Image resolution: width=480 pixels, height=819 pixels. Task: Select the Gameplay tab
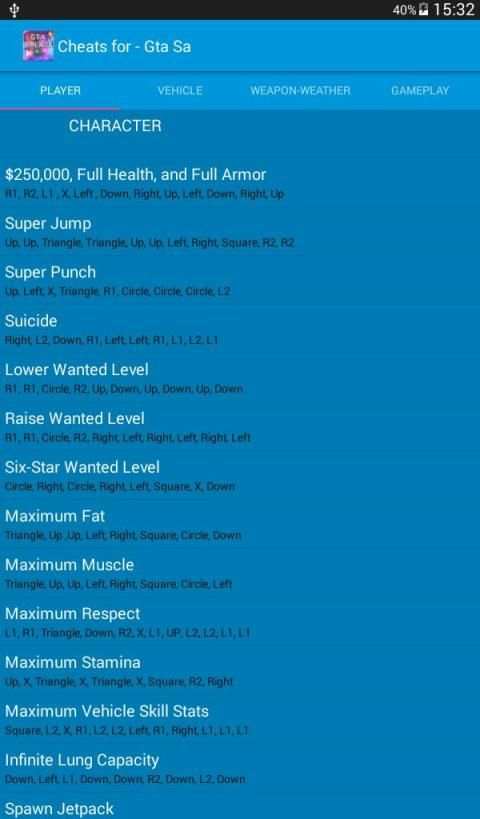(420, 90)
